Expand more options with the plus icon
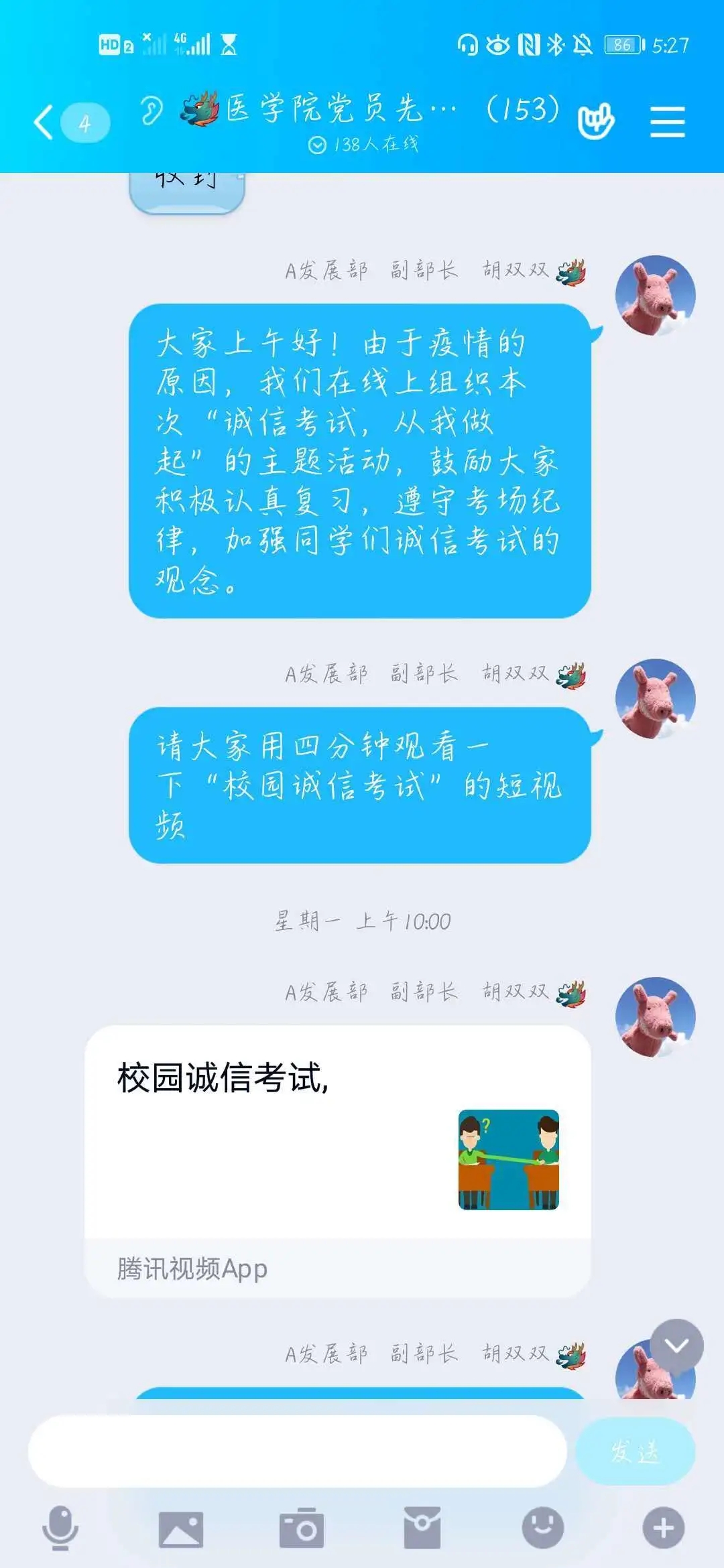Screen dimensions: 724x1568 [663, 1528]
